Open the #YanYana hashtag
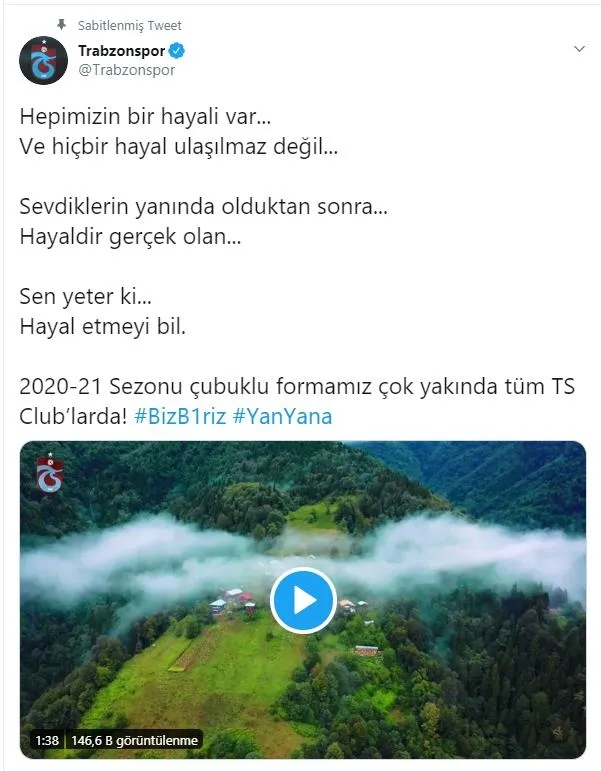Screen dimensions: 601x771 pyautogui.click(x=282, y=416)
